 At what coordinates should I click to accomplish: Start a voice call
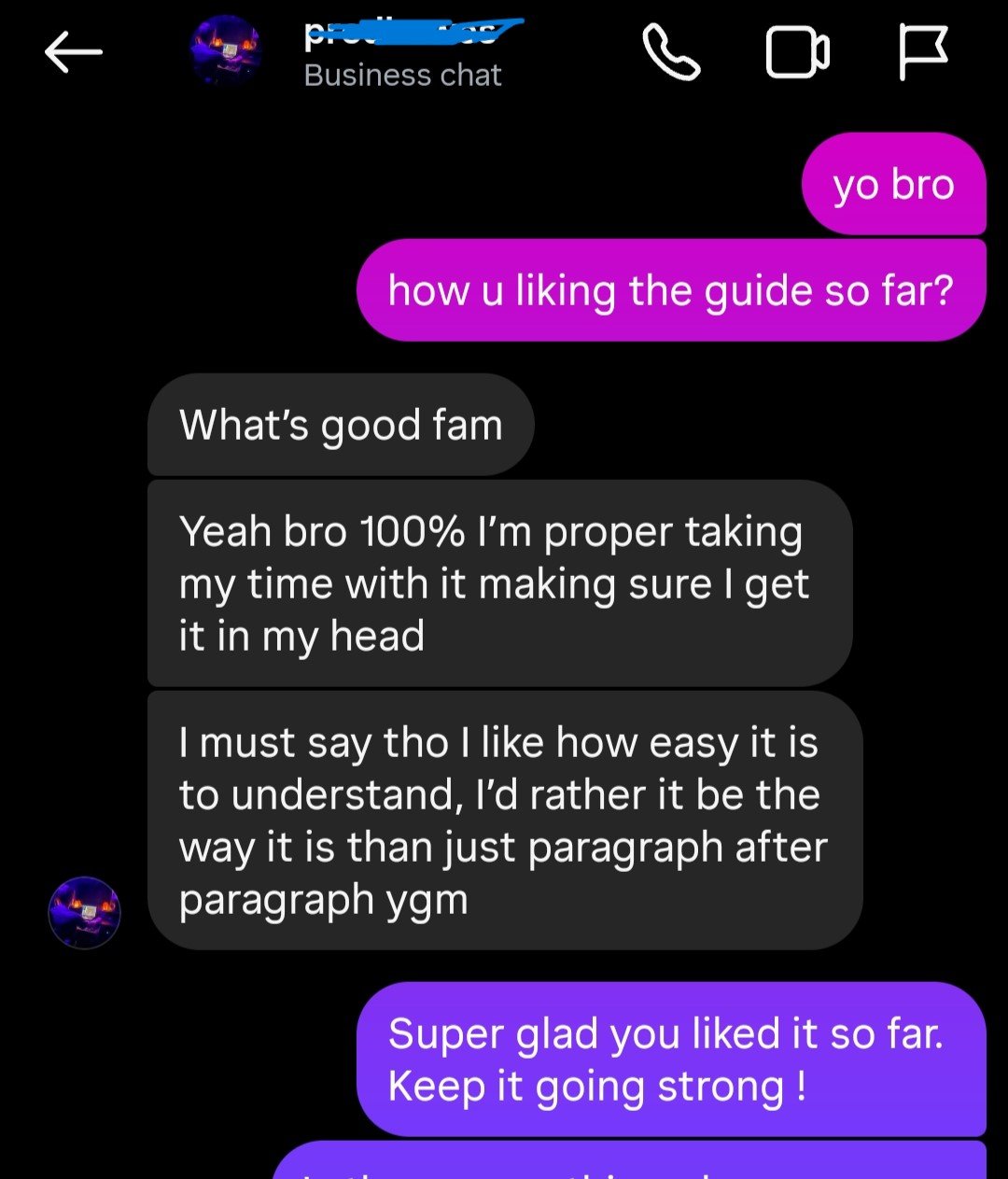(x=671, y=51)
